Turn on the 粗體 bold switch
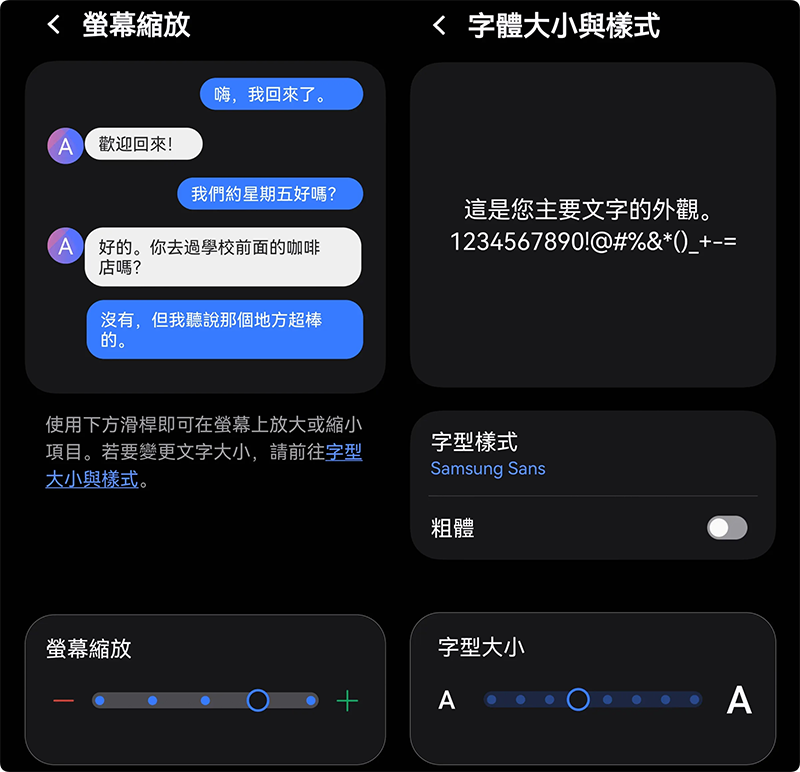 tap(727, 528)
